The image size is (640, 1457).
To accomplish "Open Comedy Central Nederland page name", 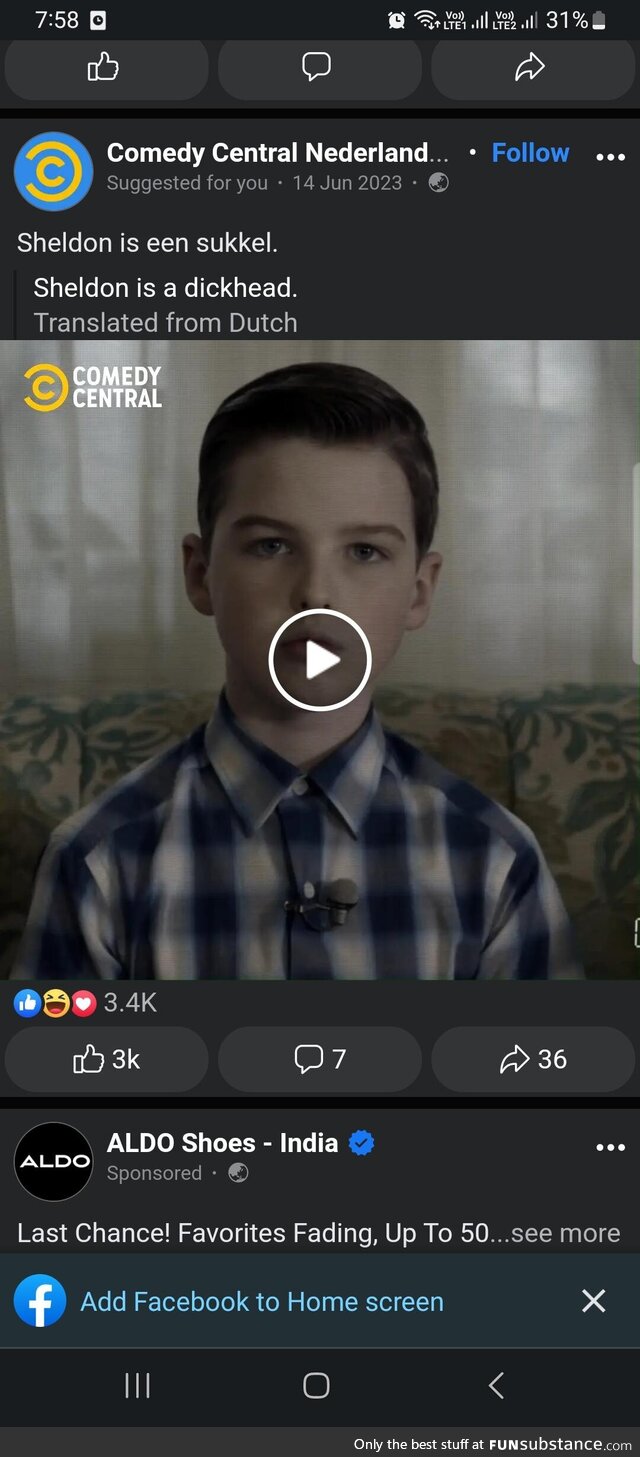I will tap(278, 153).
